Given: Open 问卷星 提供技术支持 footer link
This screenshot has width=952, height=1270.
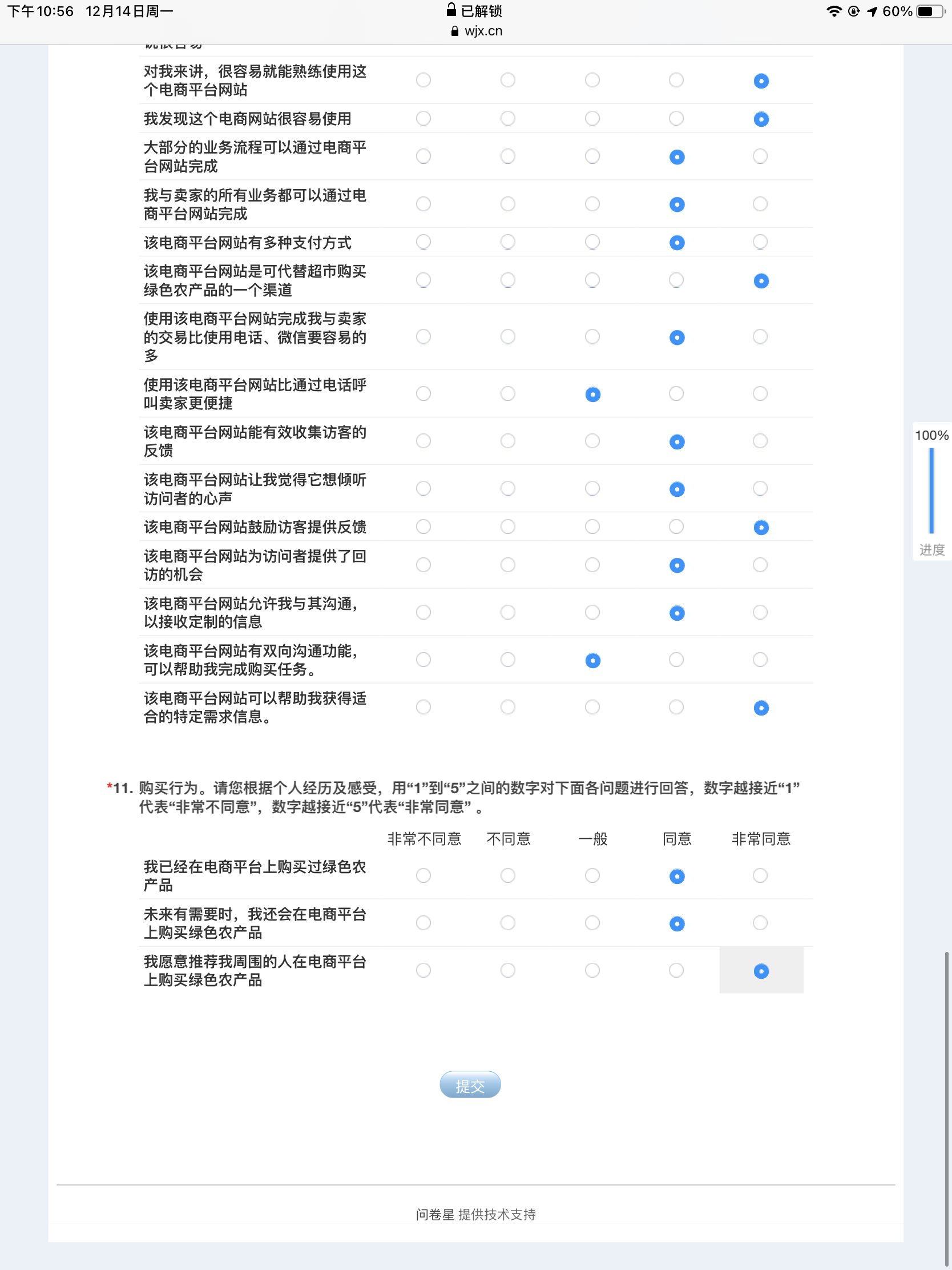Looking at the screenshot, I should pyautogui.click(x=475, y=1214).
